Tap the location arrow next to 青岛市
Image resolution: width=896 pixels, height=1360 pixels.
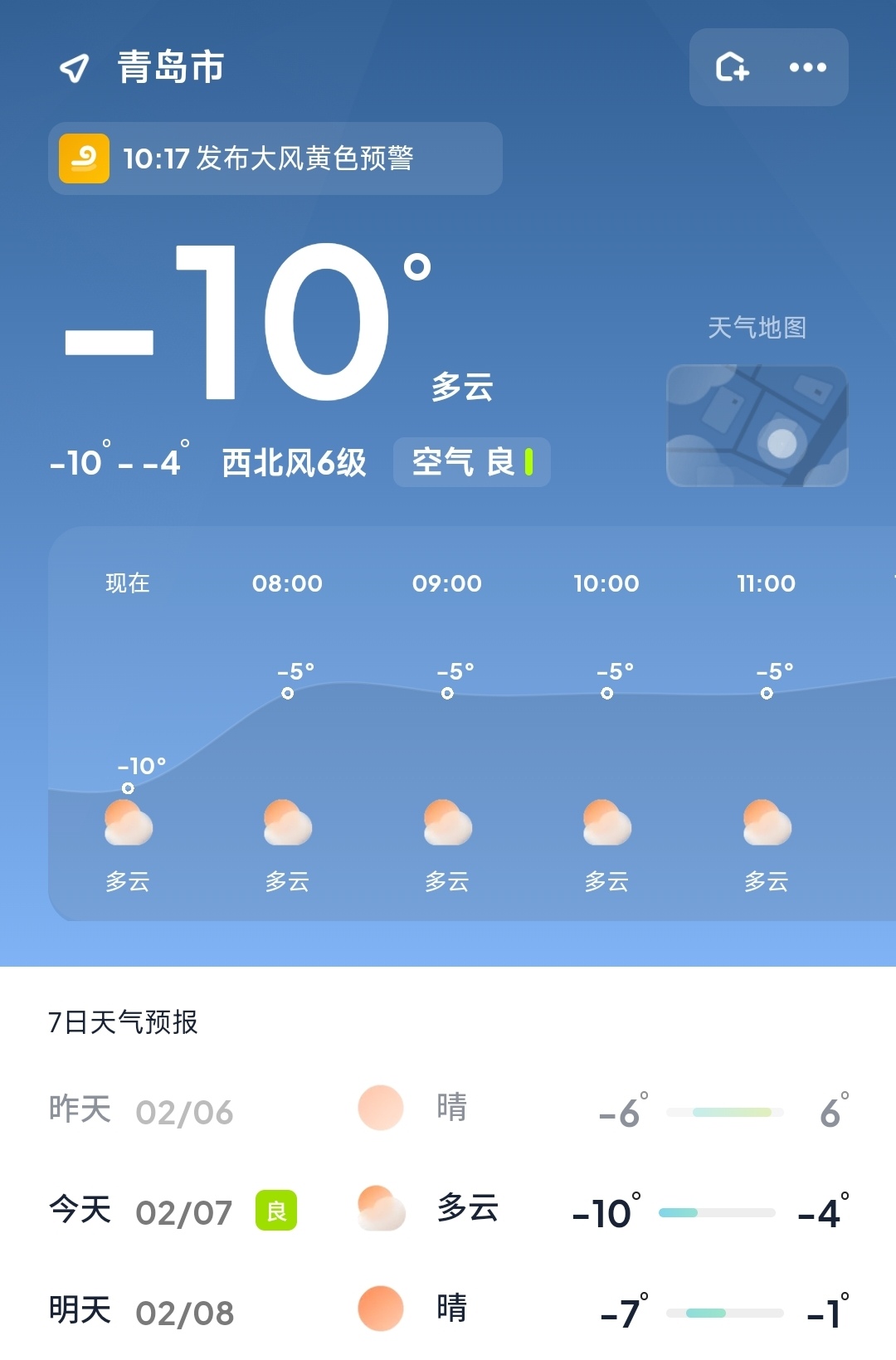(74, 68)
